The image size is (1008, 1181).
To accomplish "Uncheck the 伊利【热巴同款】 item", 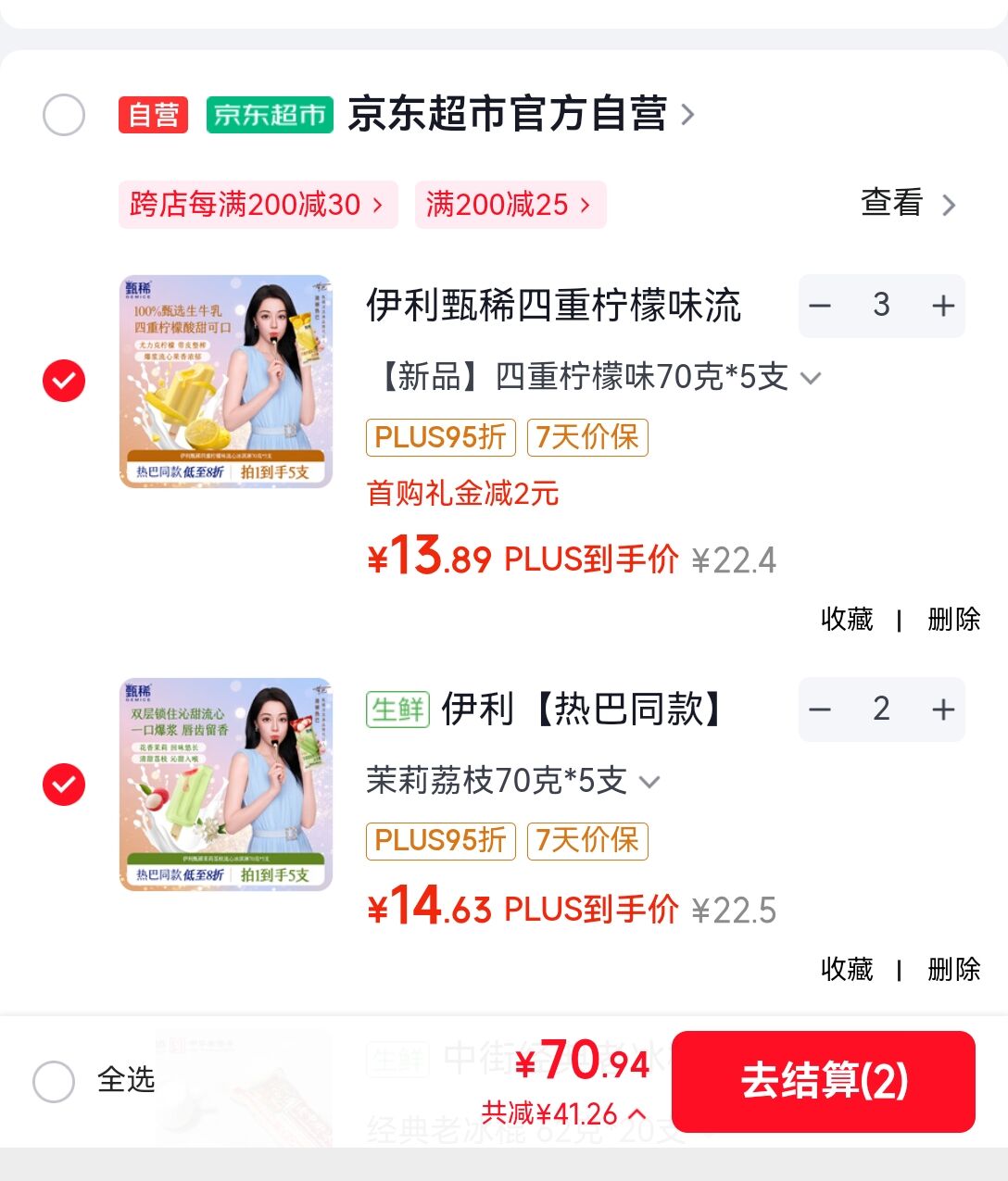I will (64, 785).
